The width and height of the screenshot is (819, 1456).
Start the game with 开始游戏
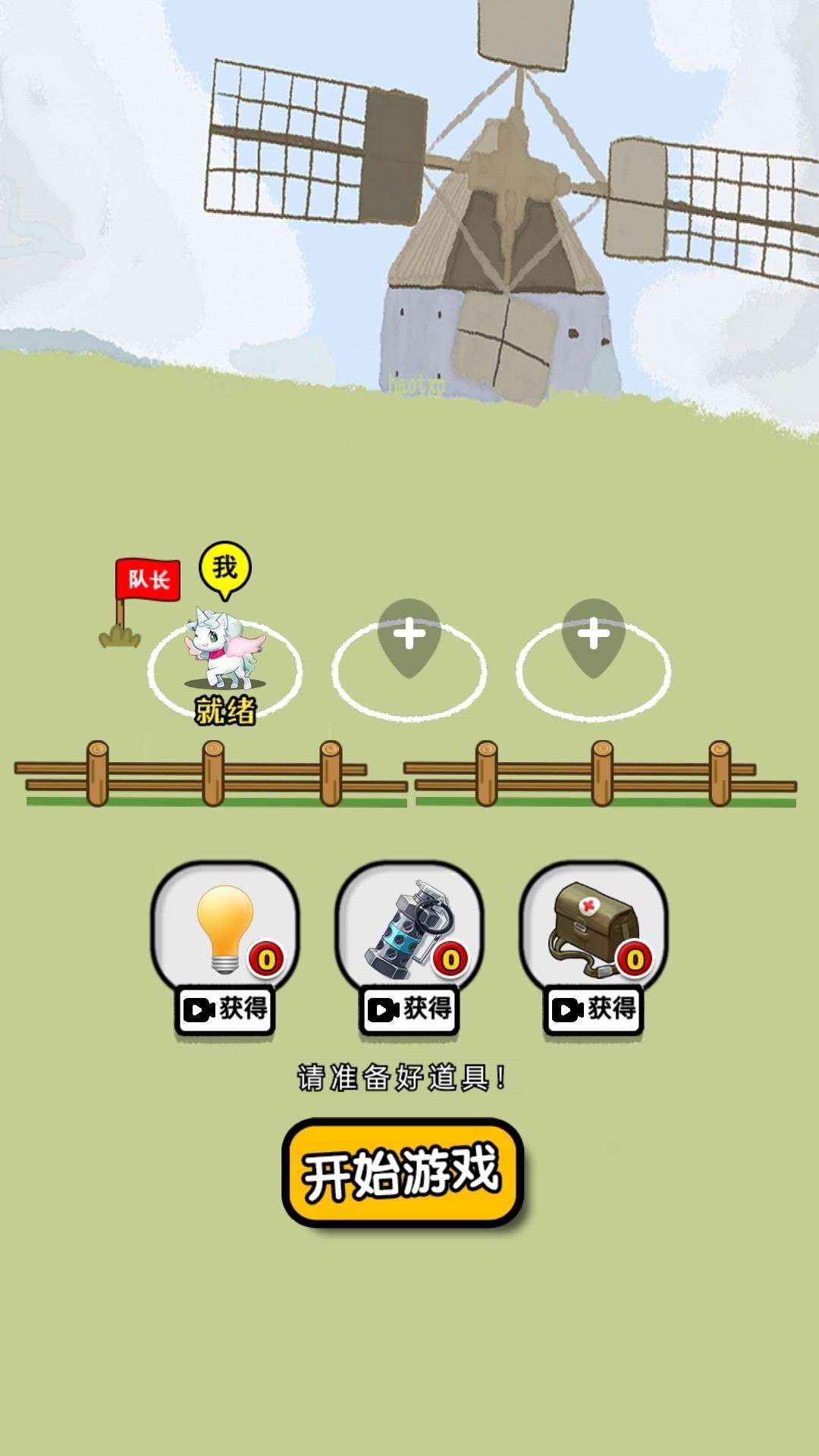tap(402, 1172)
